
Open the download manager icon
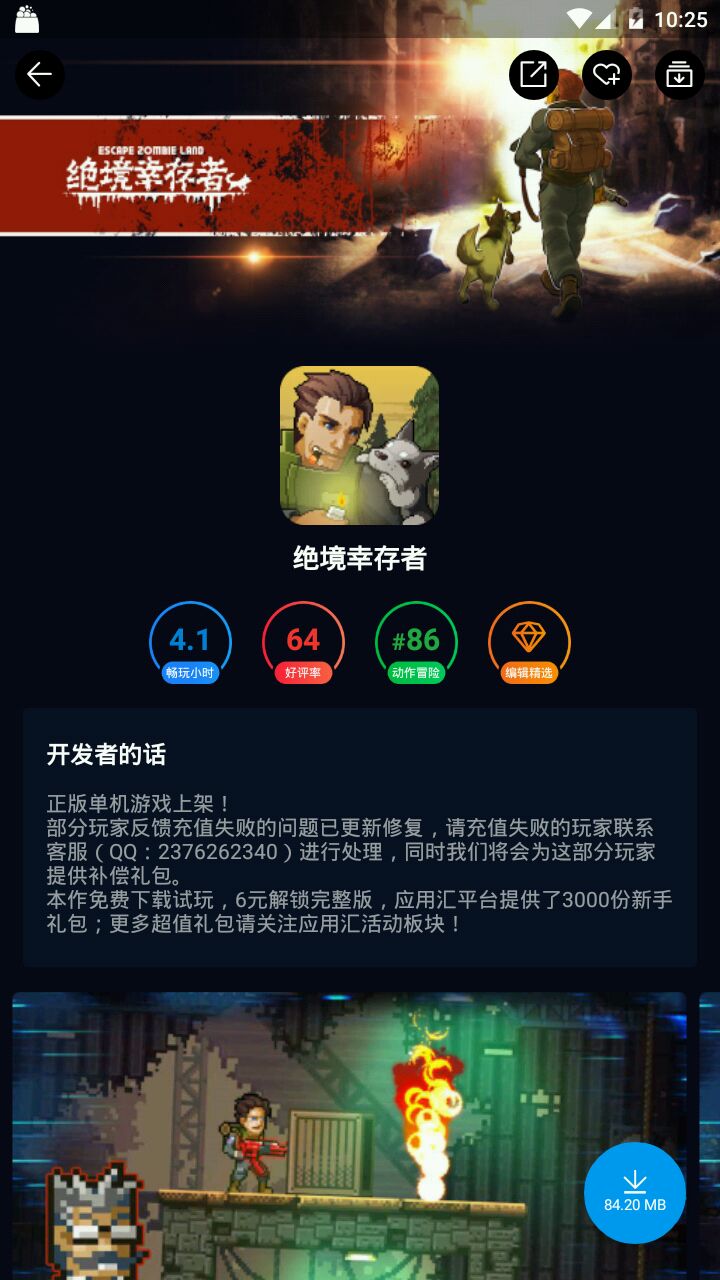pos(679,74)
